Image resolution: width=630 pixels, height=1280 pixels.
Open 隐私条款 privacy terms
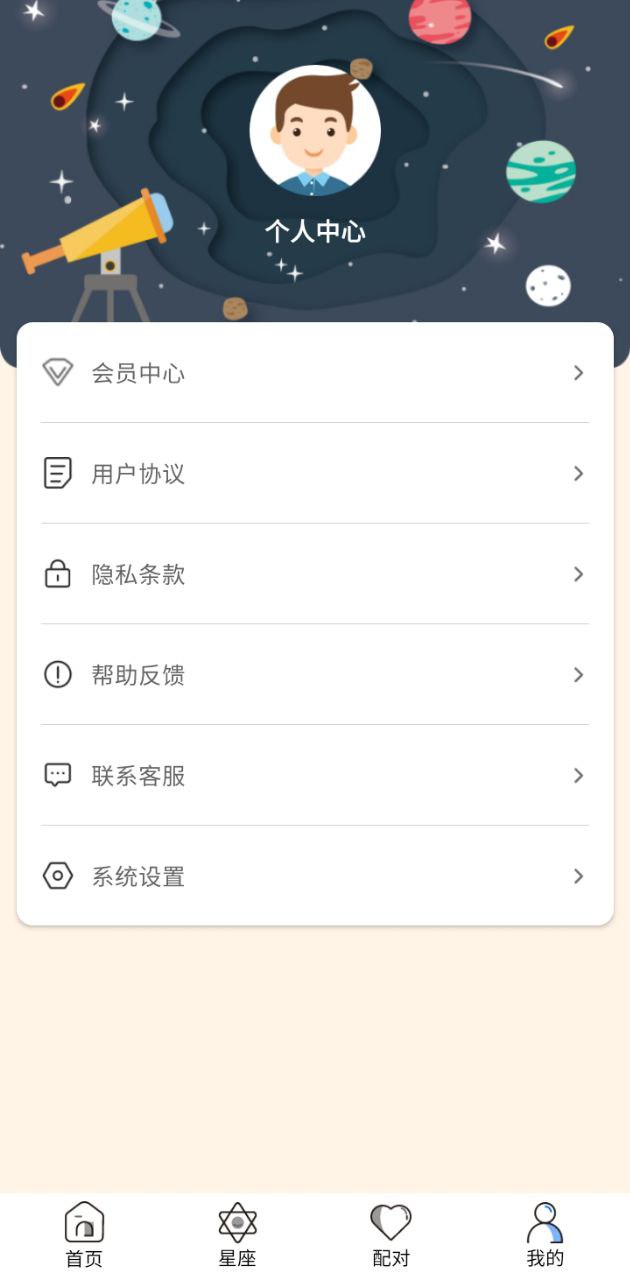(x=314, y=574)
